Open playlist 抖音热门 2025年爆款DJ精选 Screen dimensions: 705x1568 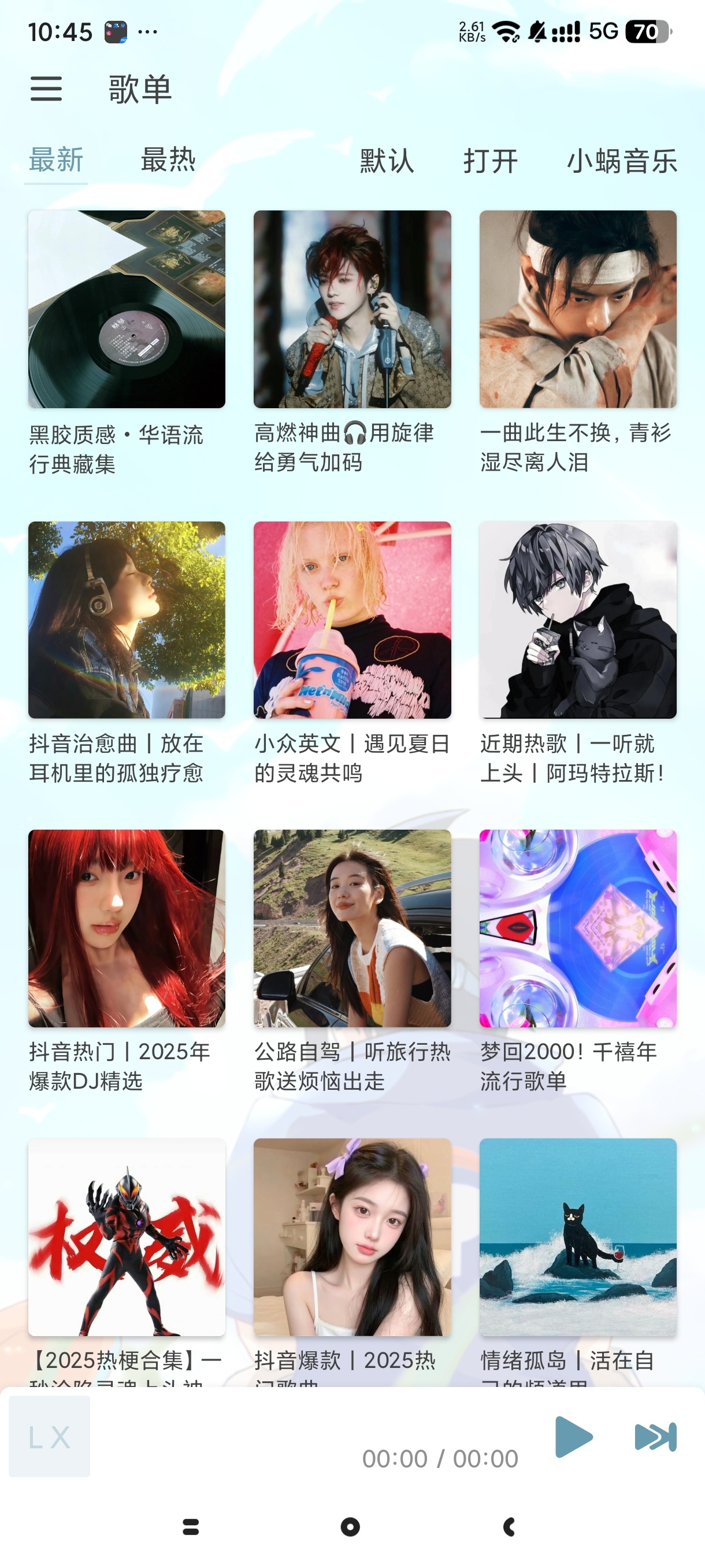pyautogui.click(x=127, y=929)
